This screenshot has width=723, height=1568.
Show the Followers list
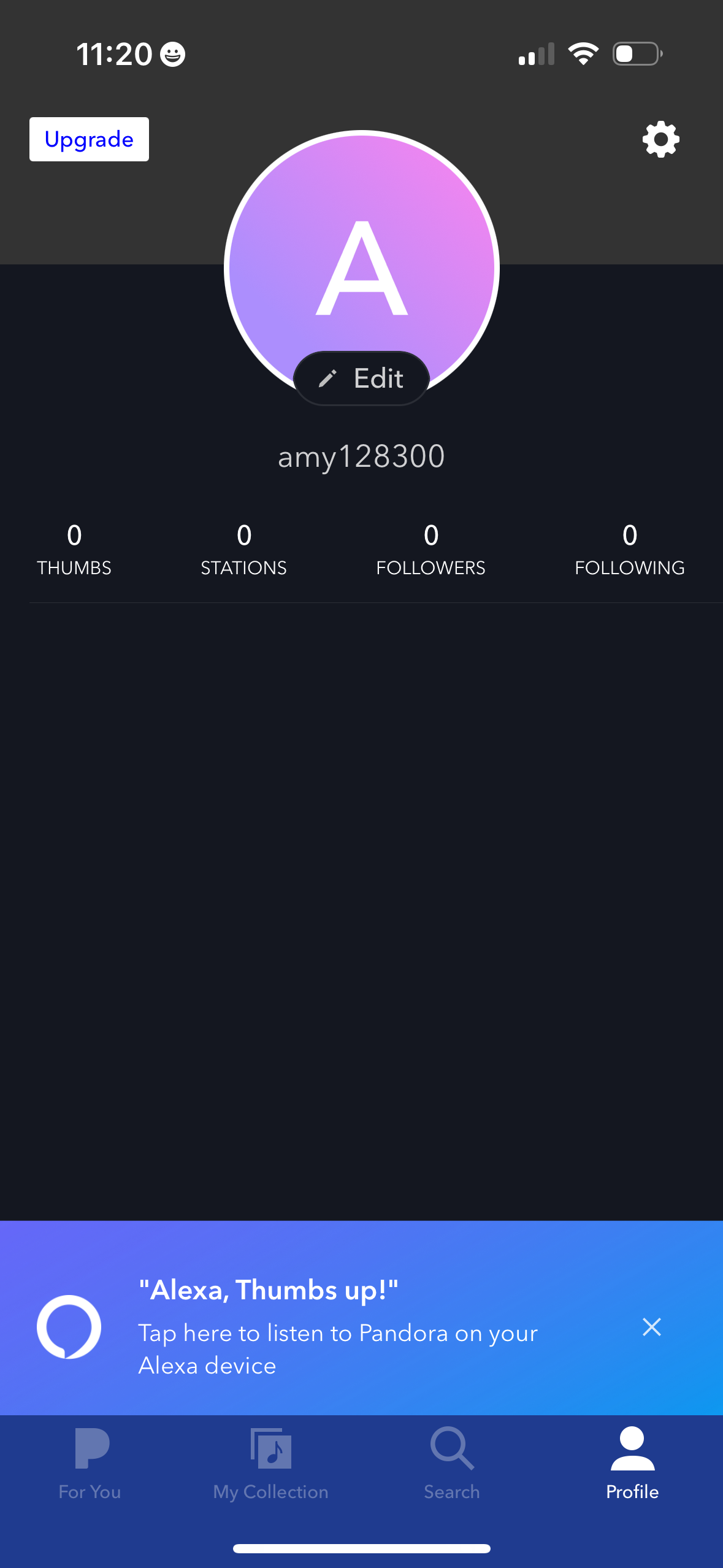(430, 549)
